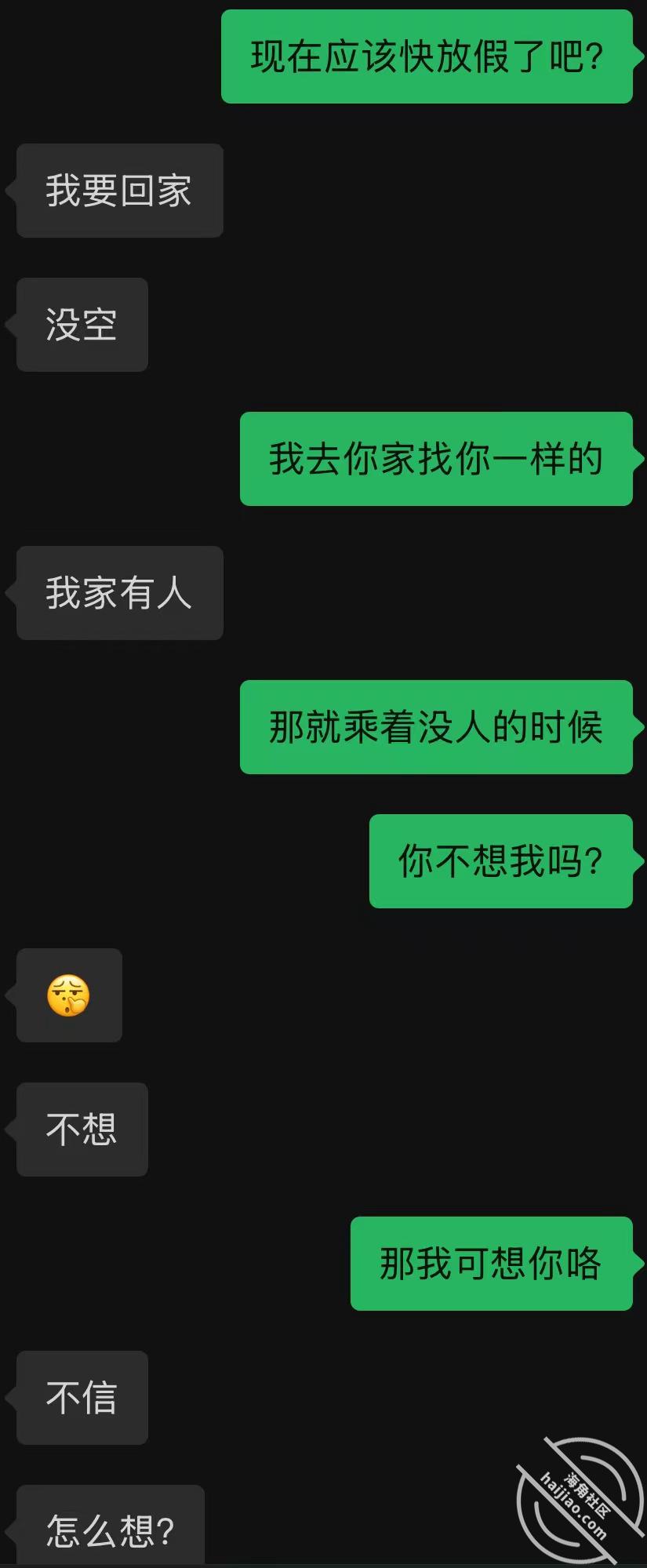Tap the last green outgoing bubble
Image resolution: width=647 pixels, height=1568 pixels.
pos(491,1265)
